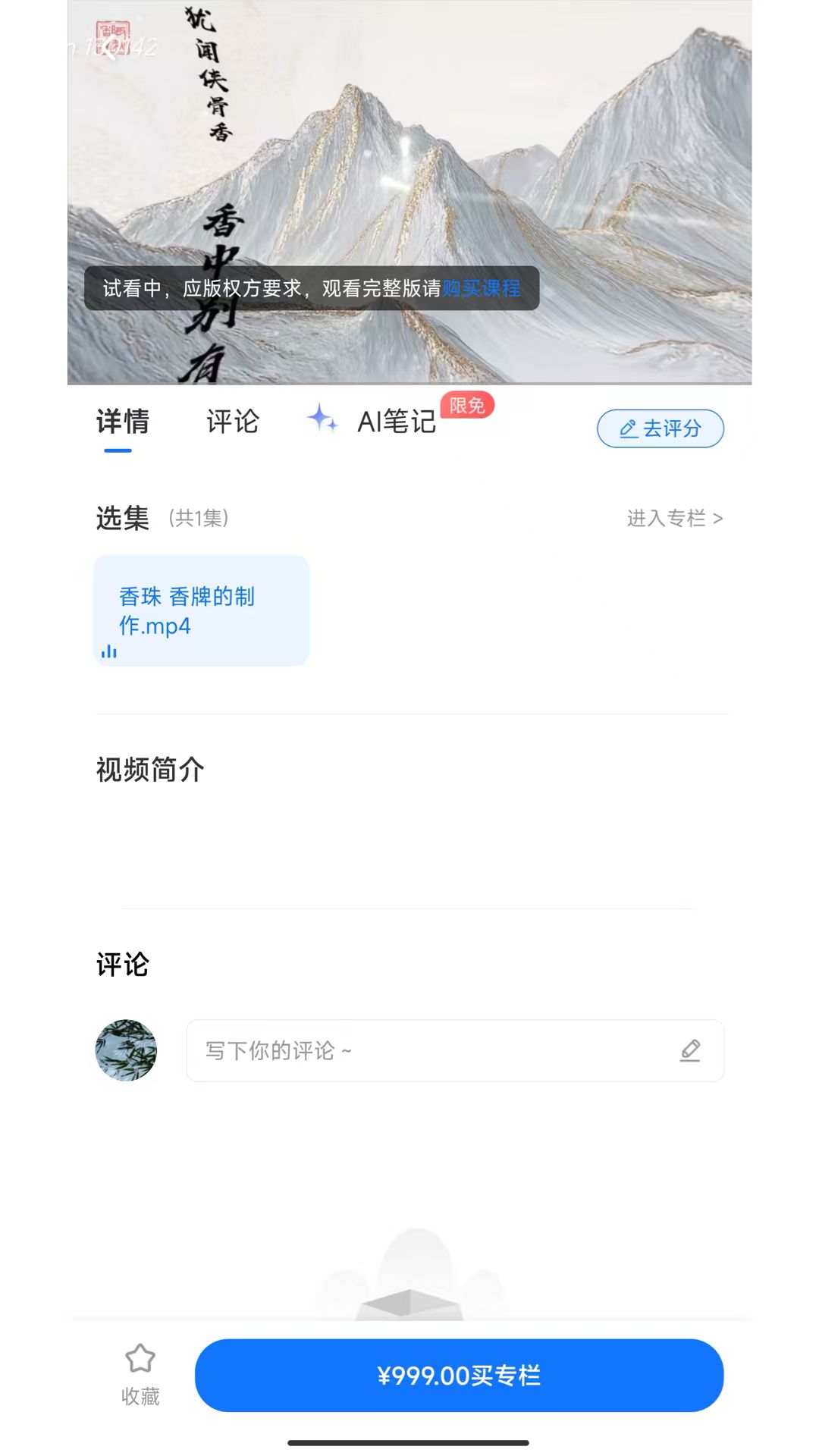819x1456 pixels.
Task: Tap the pencil icon in the comment field
Action: coord(690,1051)
